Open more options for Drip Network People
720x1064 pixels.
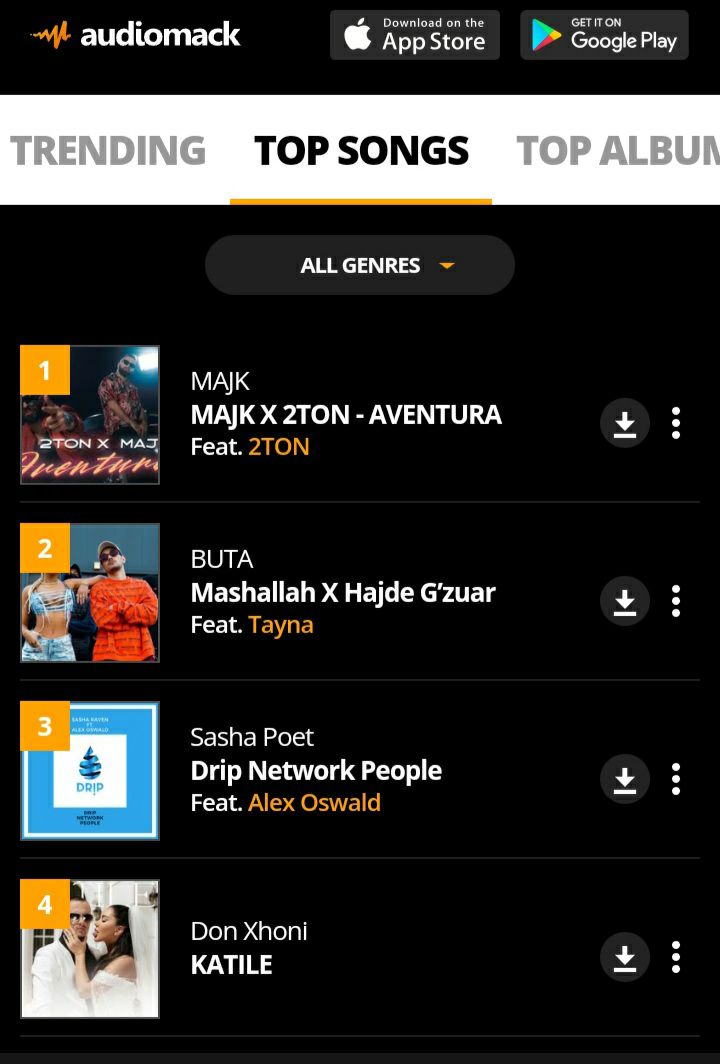[x=675, y=778]
